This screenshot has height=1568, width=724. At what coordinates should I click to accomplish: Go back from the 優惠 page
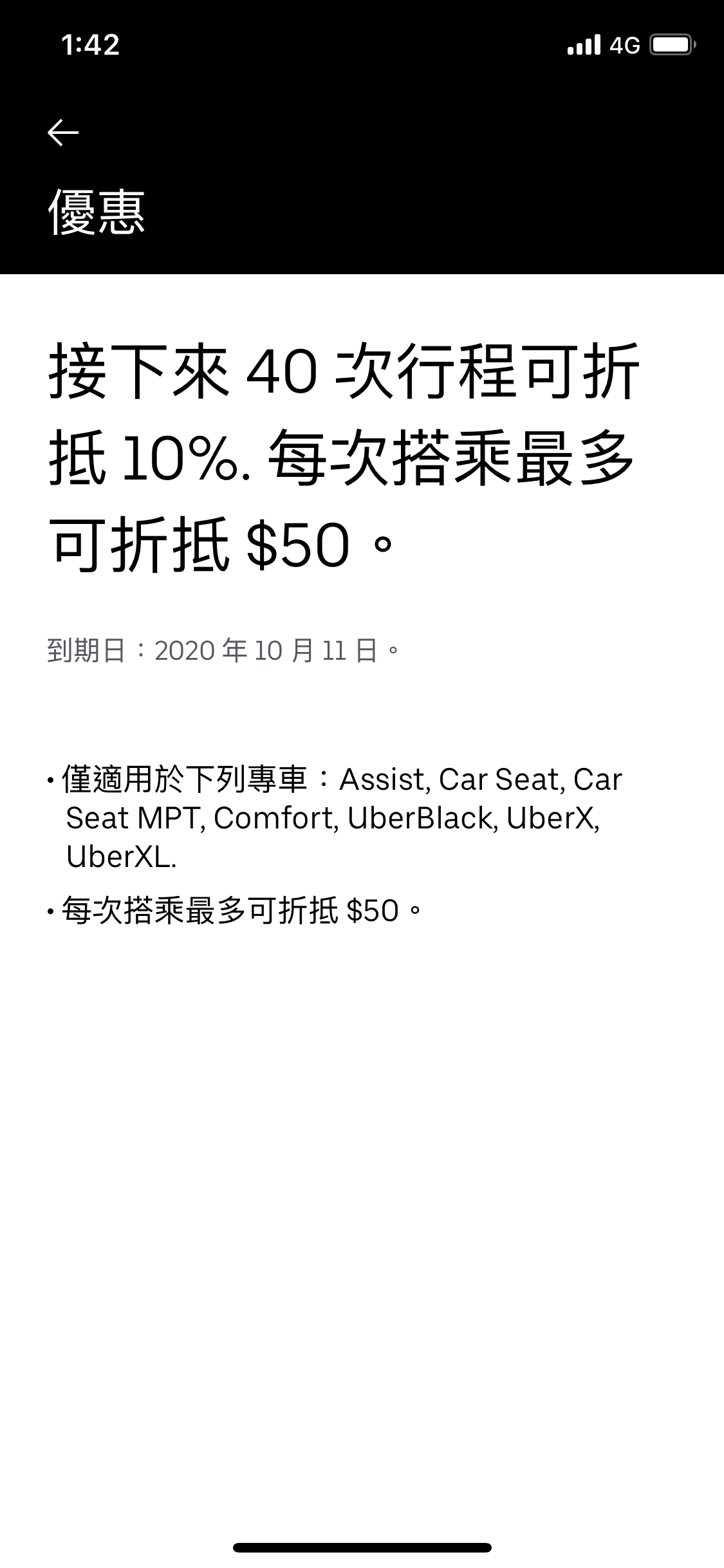tap(63, 133)
